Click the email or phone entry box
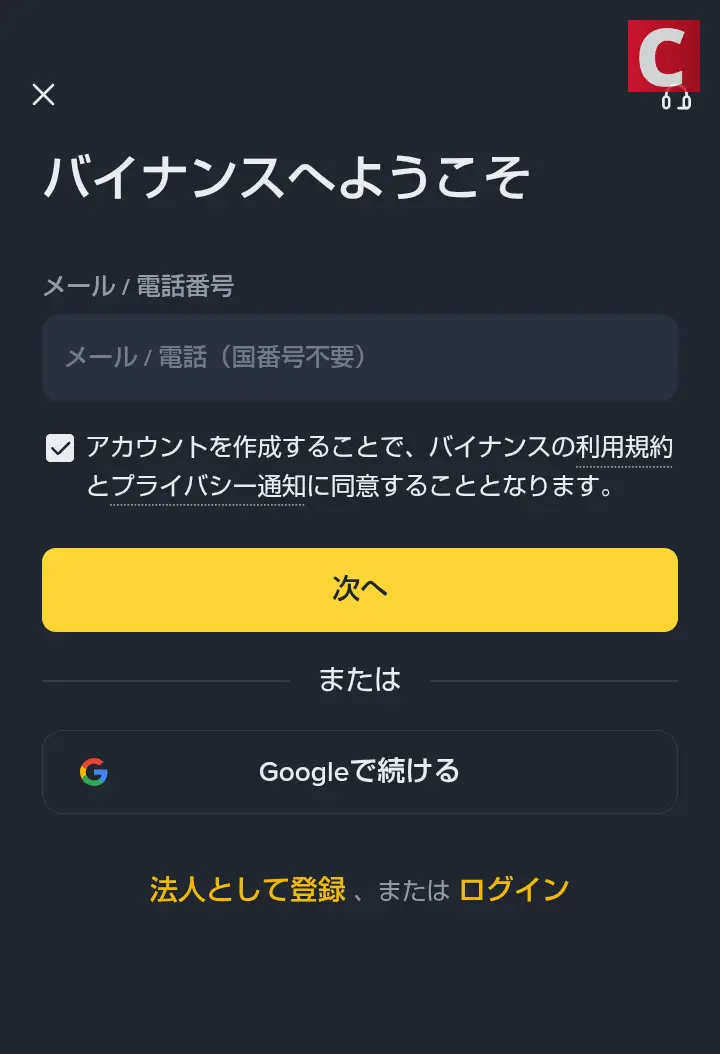 360,357
